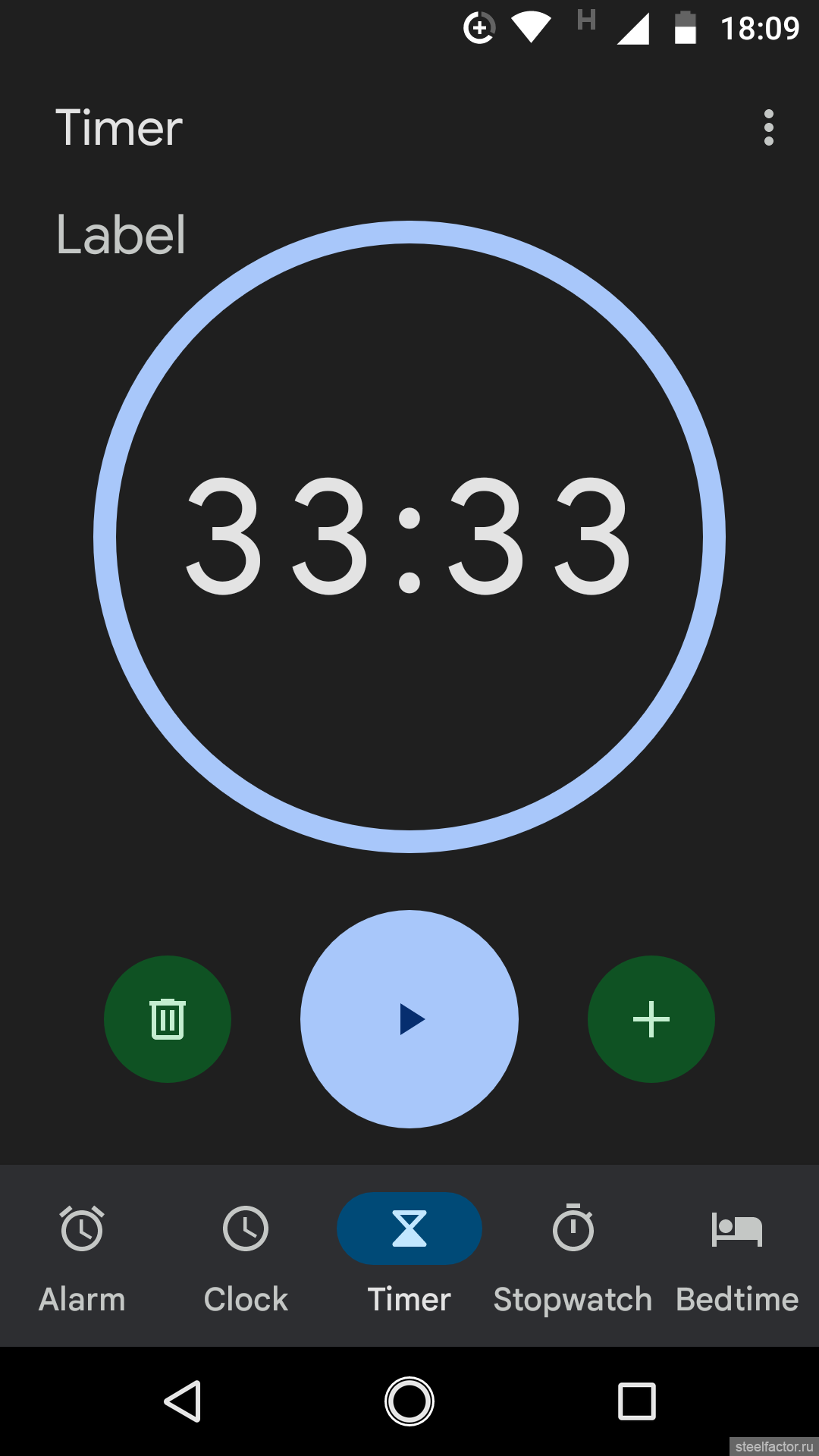The image size is (819, 1456).
Task: Edit the timer's Label field
Action: [121, 234]
